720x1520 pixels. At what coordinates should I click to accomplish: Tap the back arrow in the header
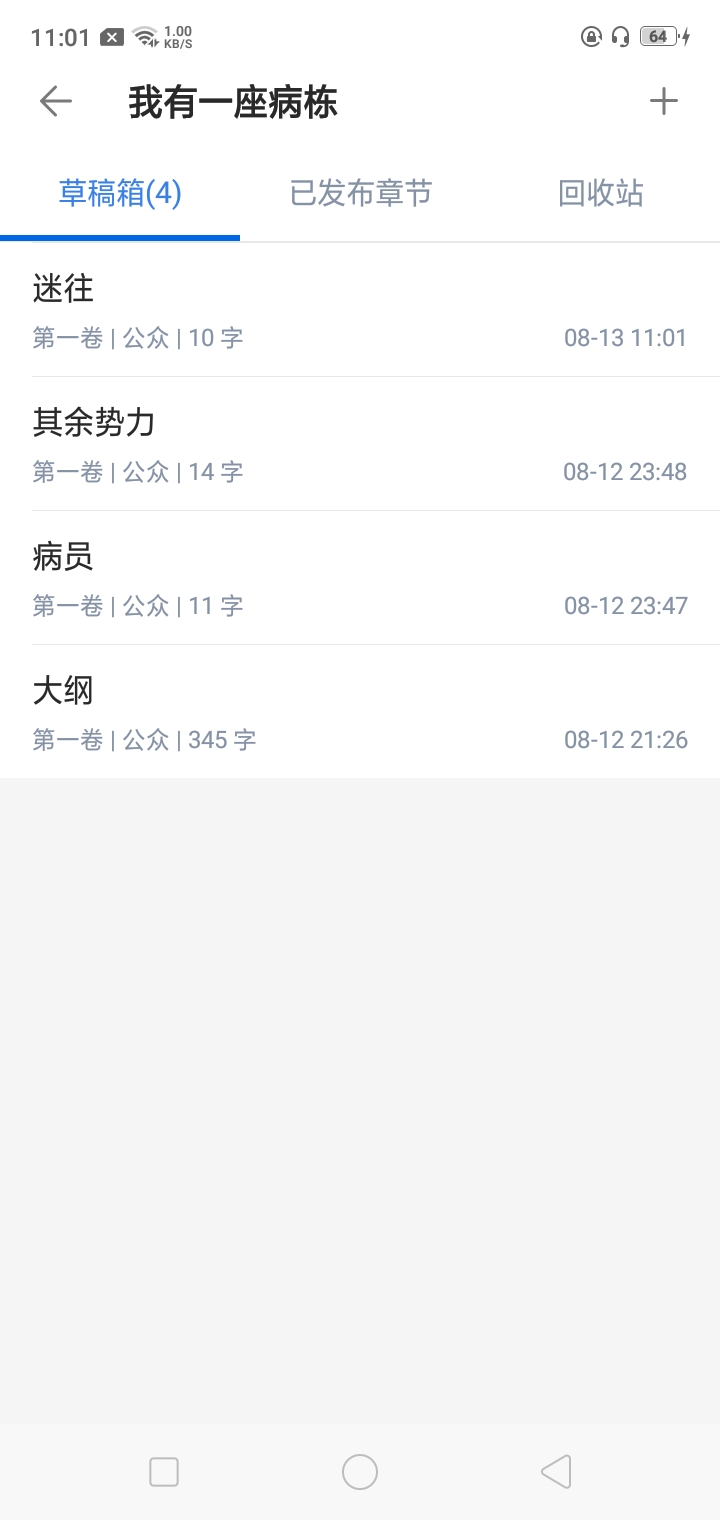point(56,101)
